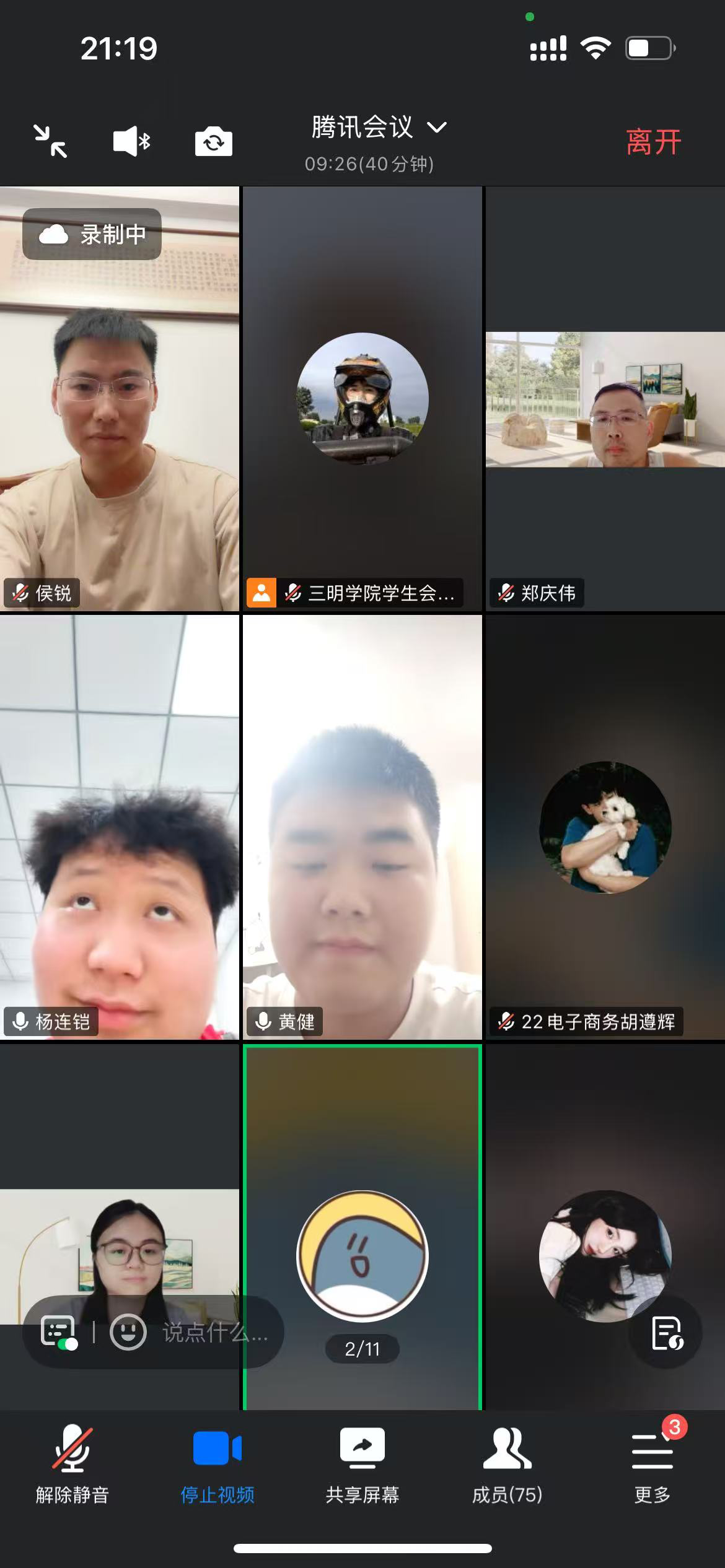The width and height of the screenshot is (725, 1568).
Task: Open the emoji reactions picker
Action: pos(128,1331)
